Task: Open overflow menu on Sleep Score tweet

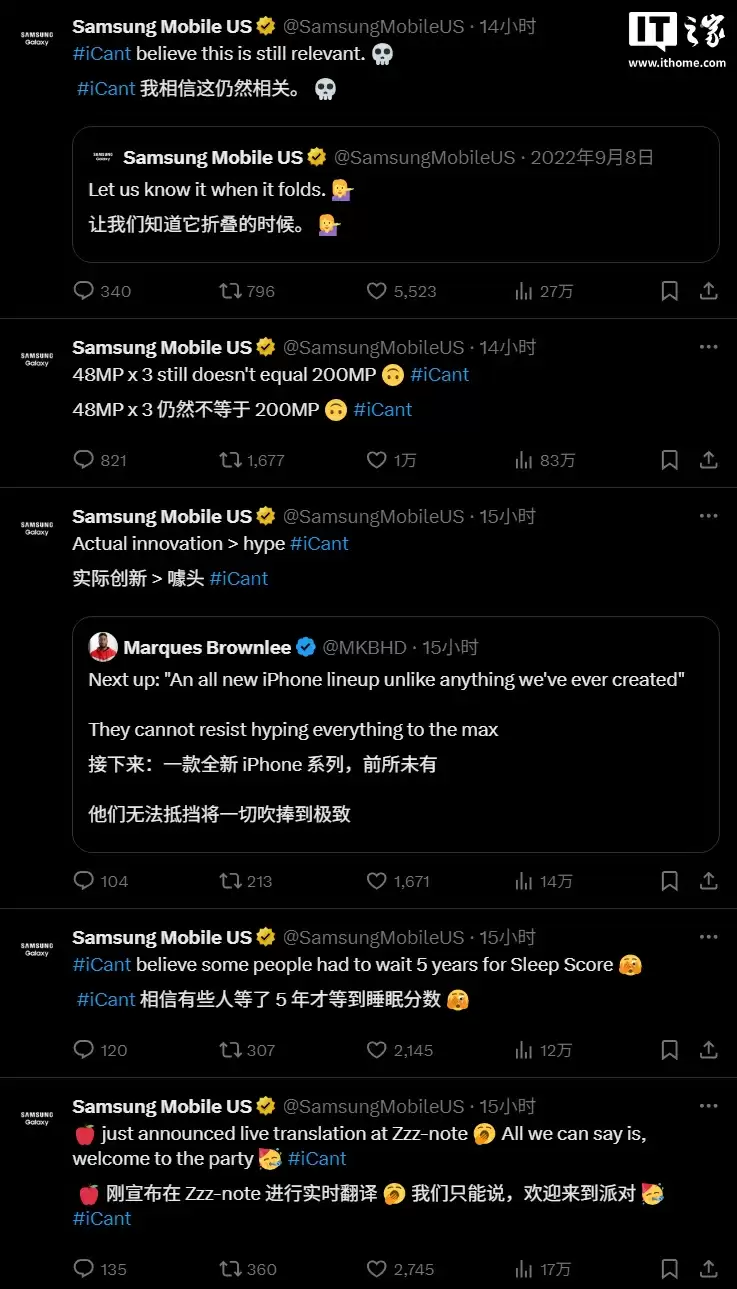Action: point(708,937)
